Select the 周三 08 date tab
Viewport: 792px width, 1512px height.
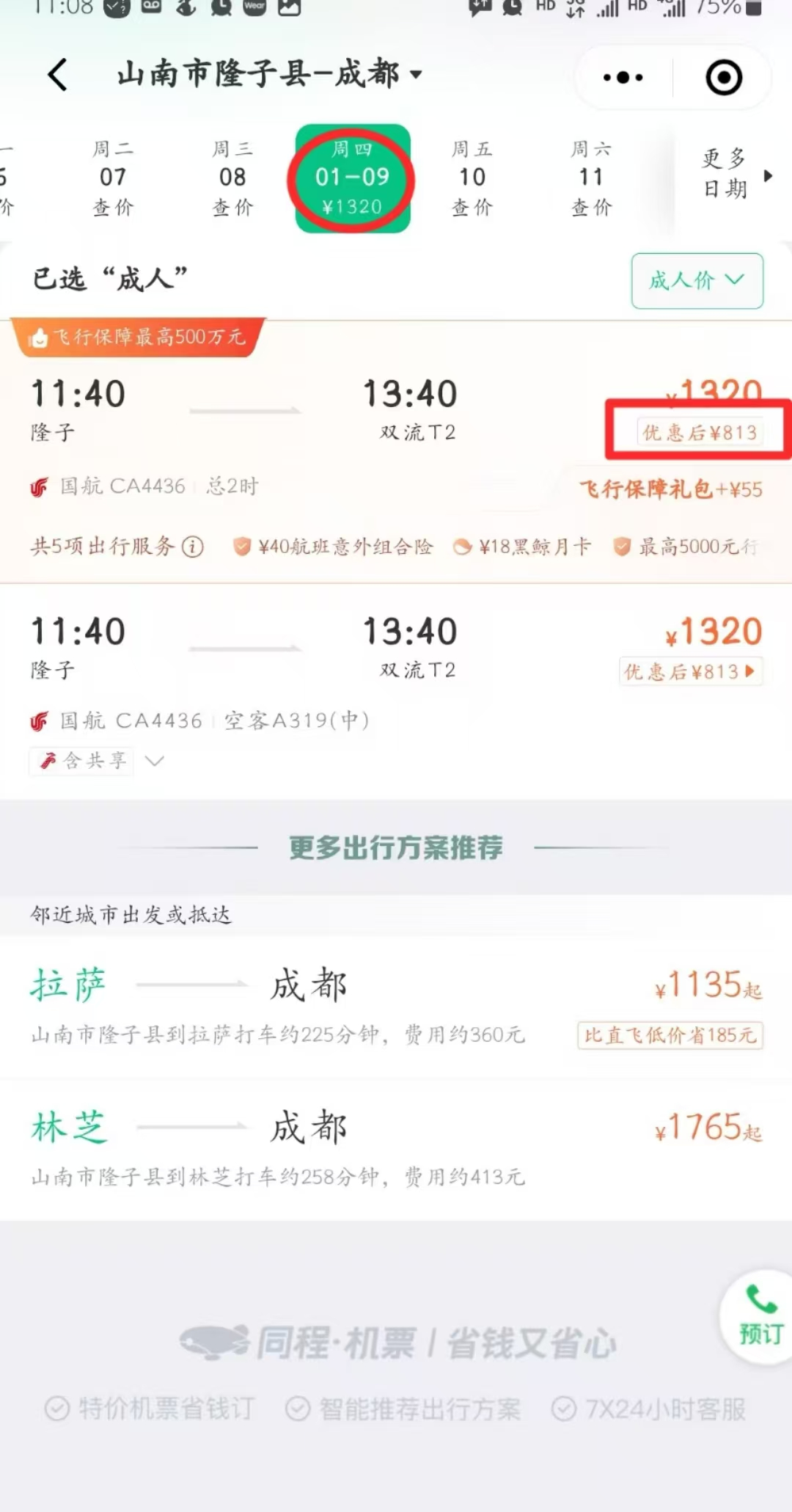coord(232,178)
